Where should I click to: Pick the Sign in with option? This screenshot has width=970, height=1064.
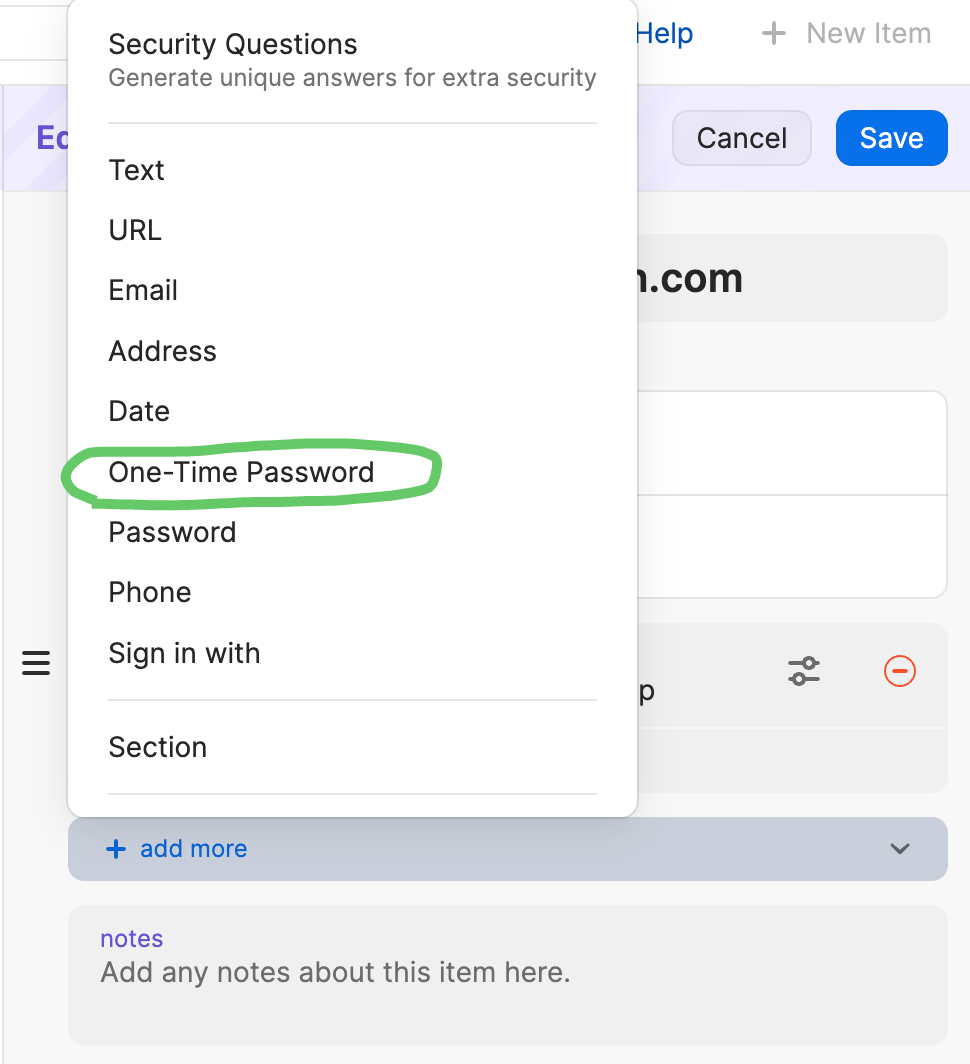click(184, 653)
